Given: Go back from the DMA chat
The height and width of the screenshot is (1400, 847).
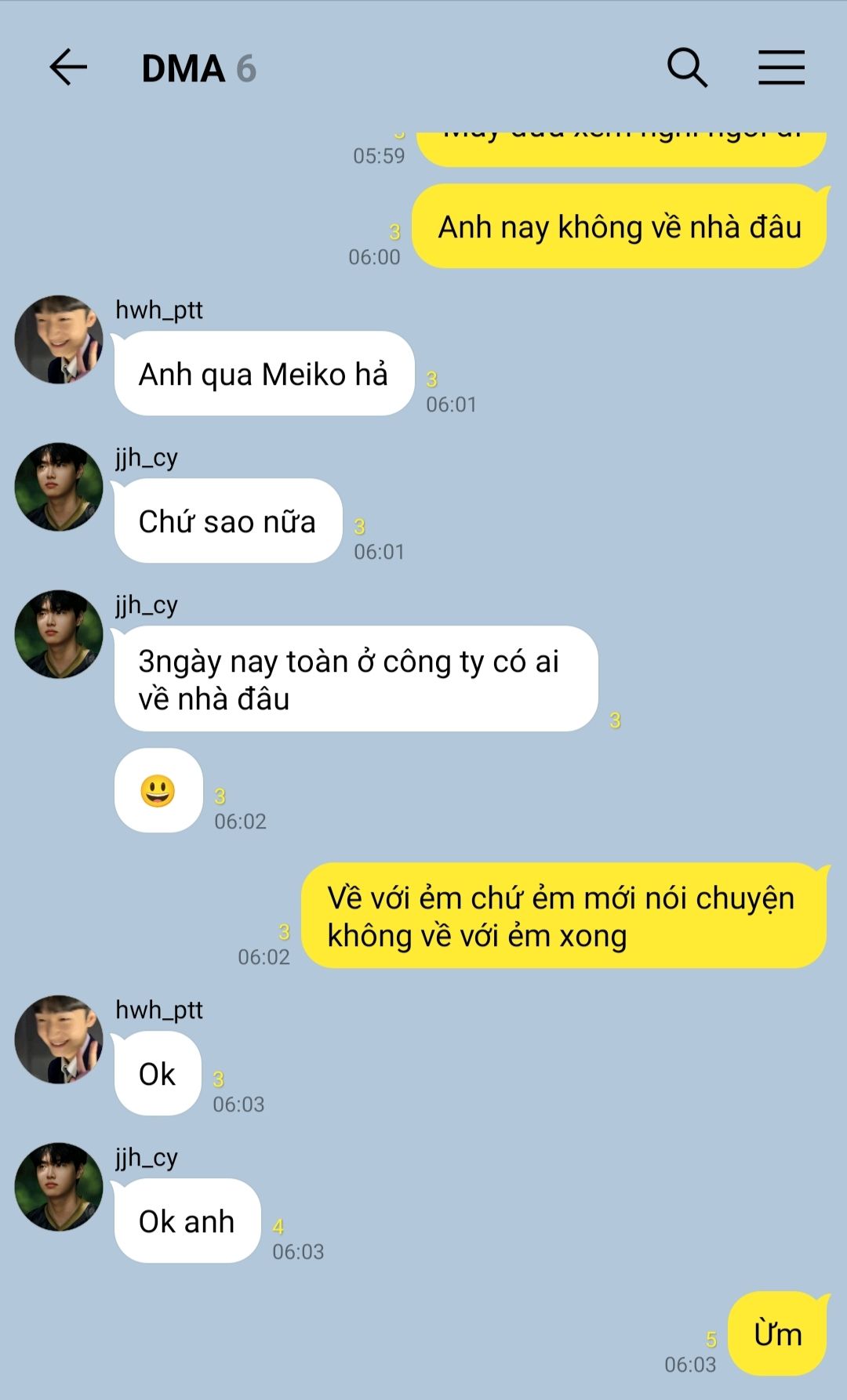Looking at the screenshot, I should (67, 67).
